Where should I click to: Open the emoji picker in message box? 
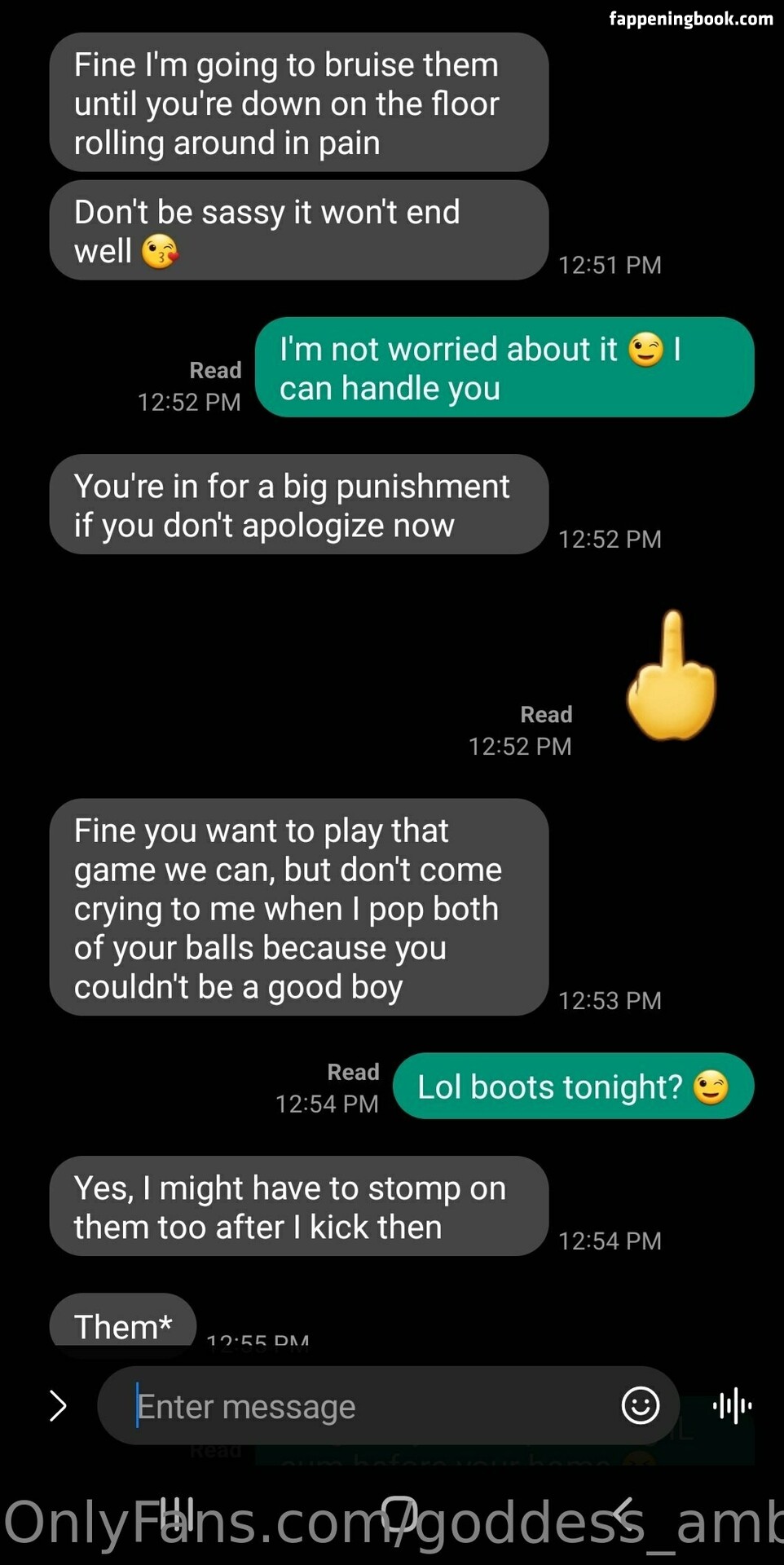(x=641, y=1406)
